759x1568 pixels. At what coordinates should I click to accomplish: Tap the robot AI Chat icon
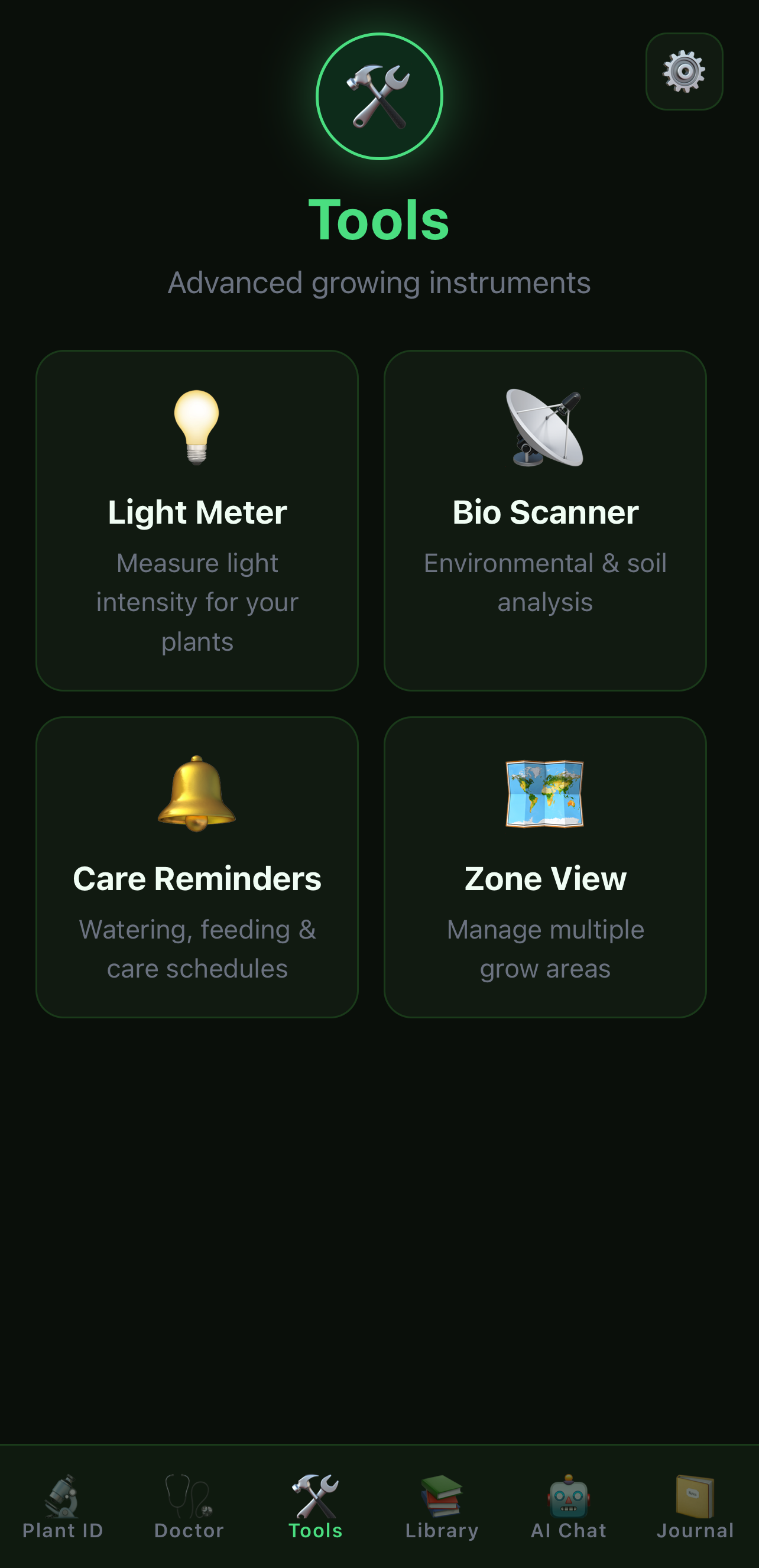click(569, 1496)
